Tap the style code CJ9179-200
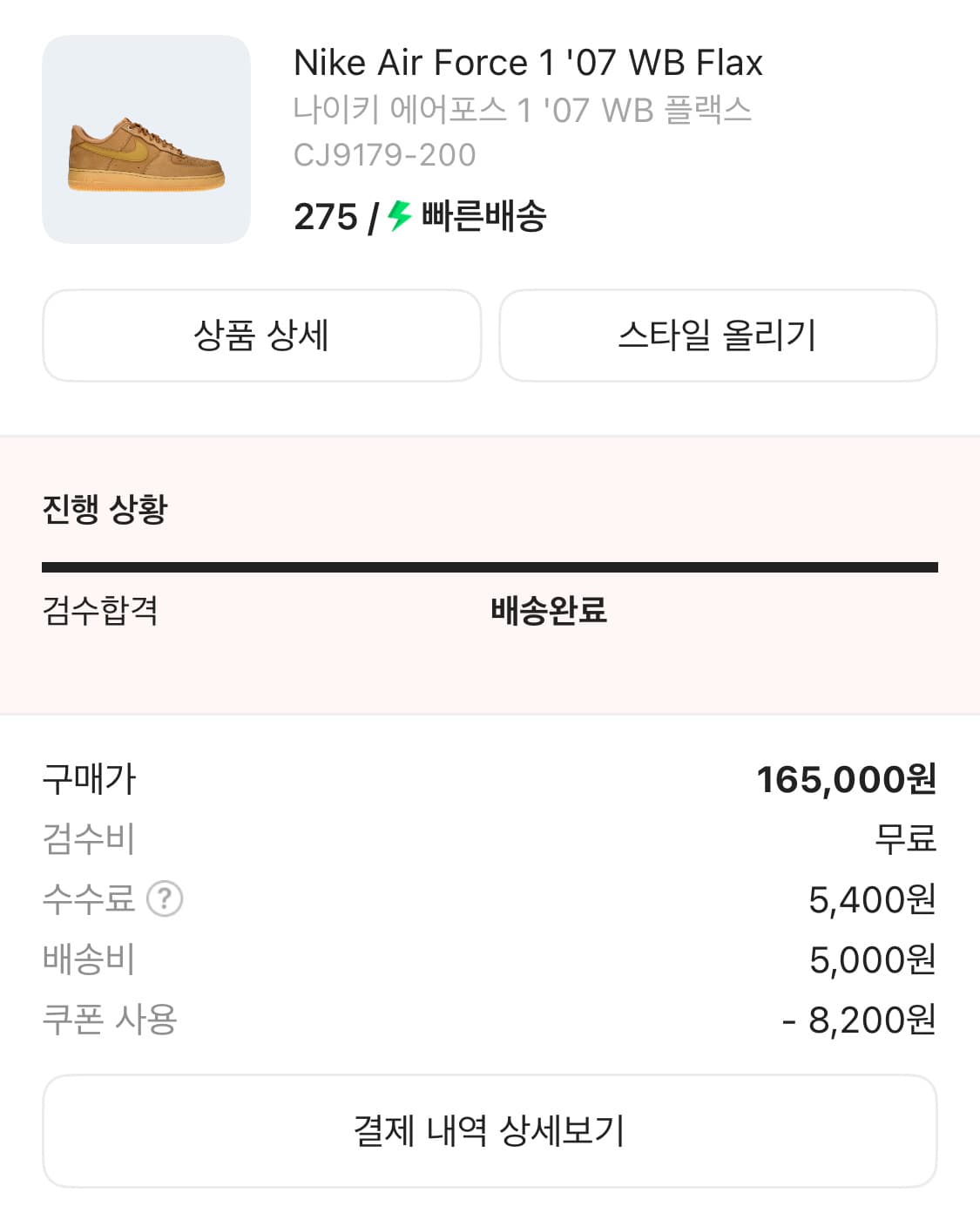 point(383,156)
